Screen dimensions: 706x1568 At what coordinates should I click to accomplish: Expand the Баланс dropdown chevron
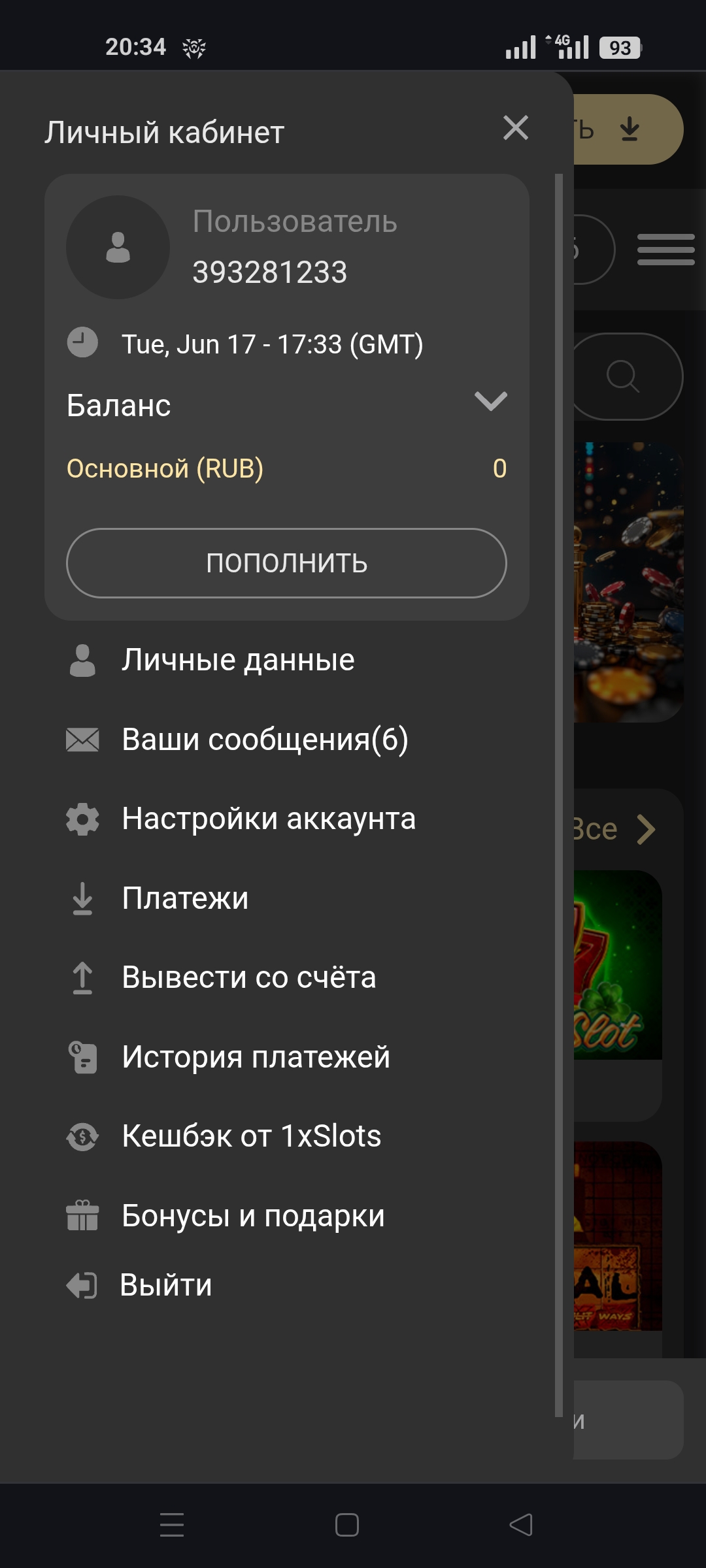point(490,400)
